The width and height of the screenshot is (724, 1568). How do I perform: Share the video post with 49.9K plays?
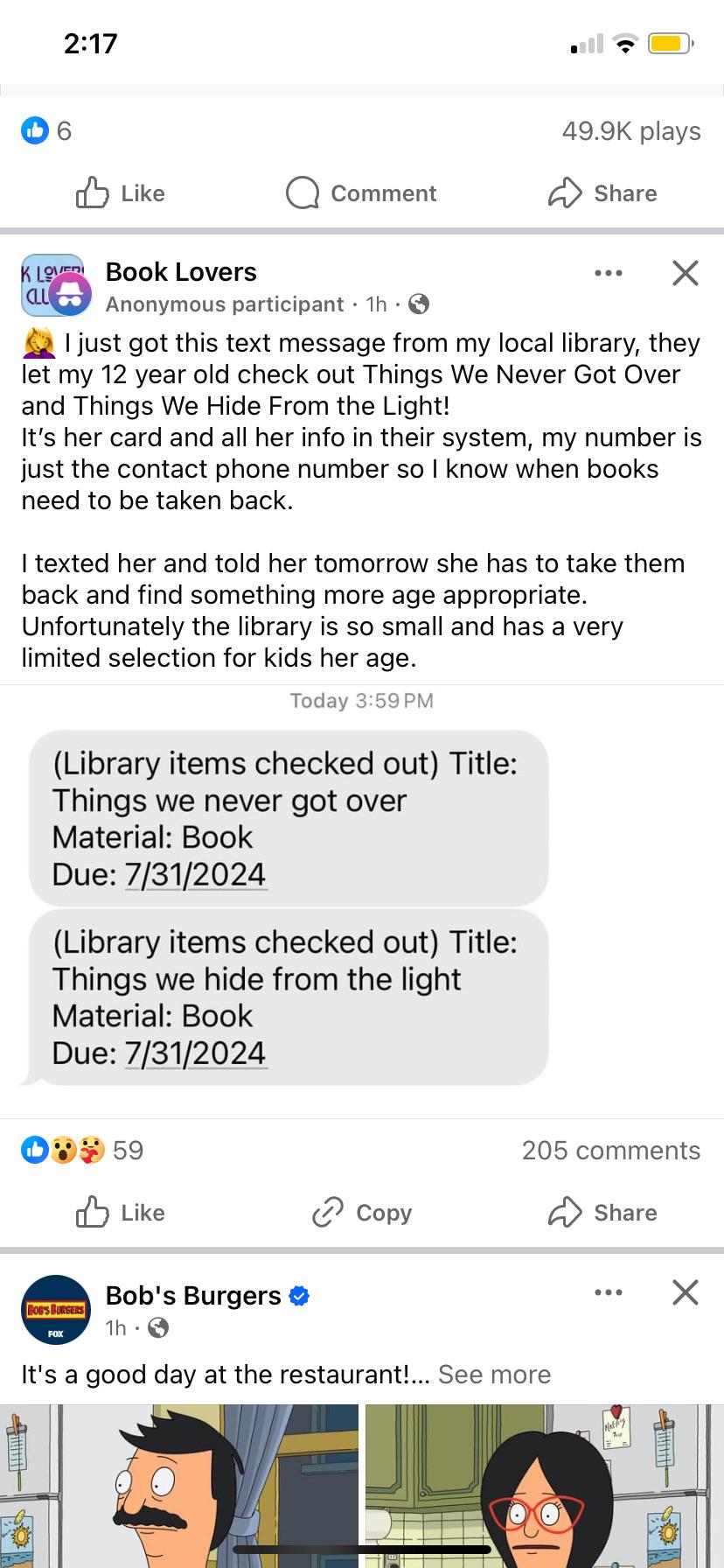[x=602, y=193]
